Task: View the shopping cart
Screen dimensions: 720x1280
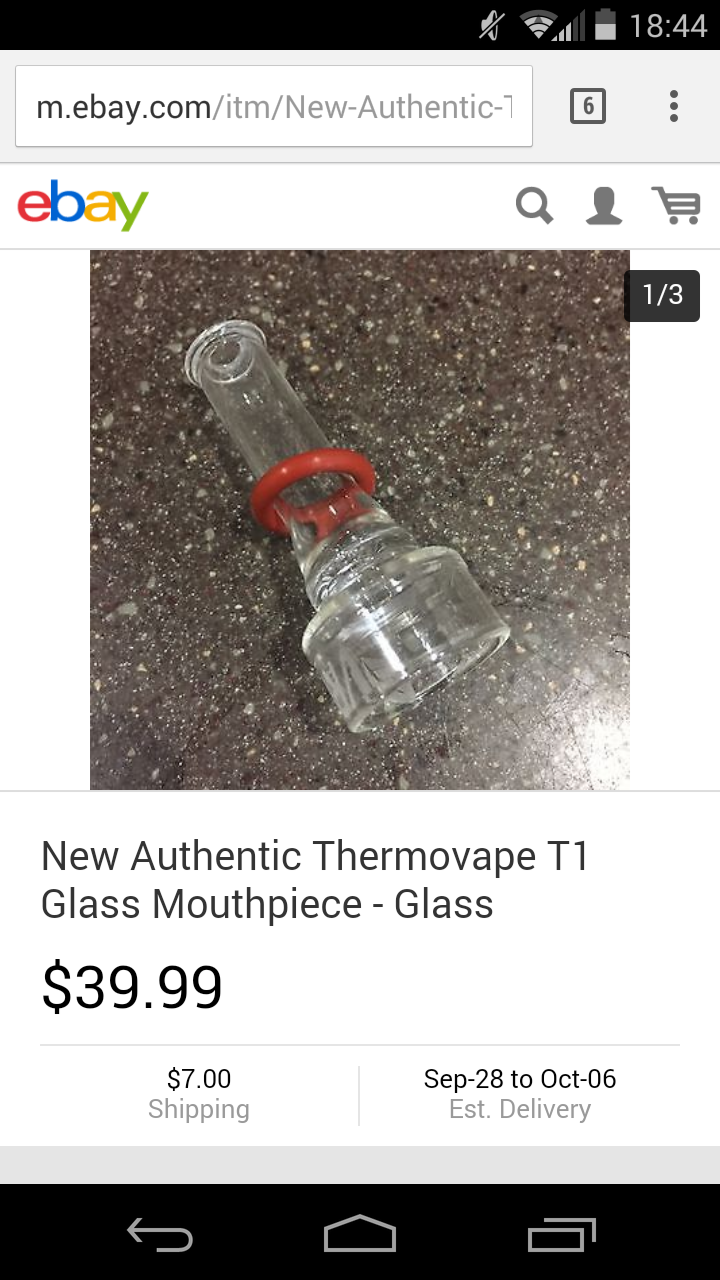Action: tap(676, 206)
